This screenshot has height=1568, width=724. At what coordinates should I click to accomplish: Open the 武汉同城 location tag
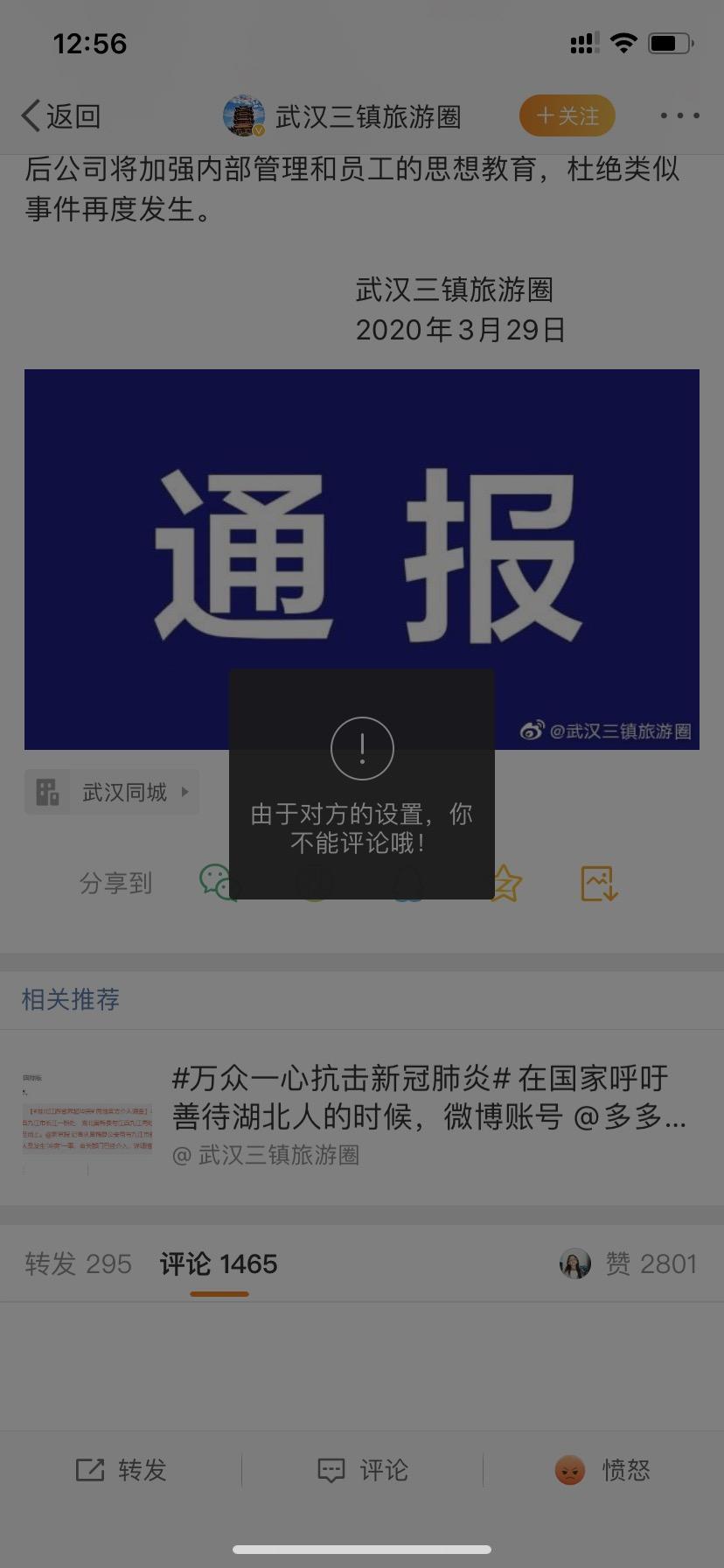[112, 793]
